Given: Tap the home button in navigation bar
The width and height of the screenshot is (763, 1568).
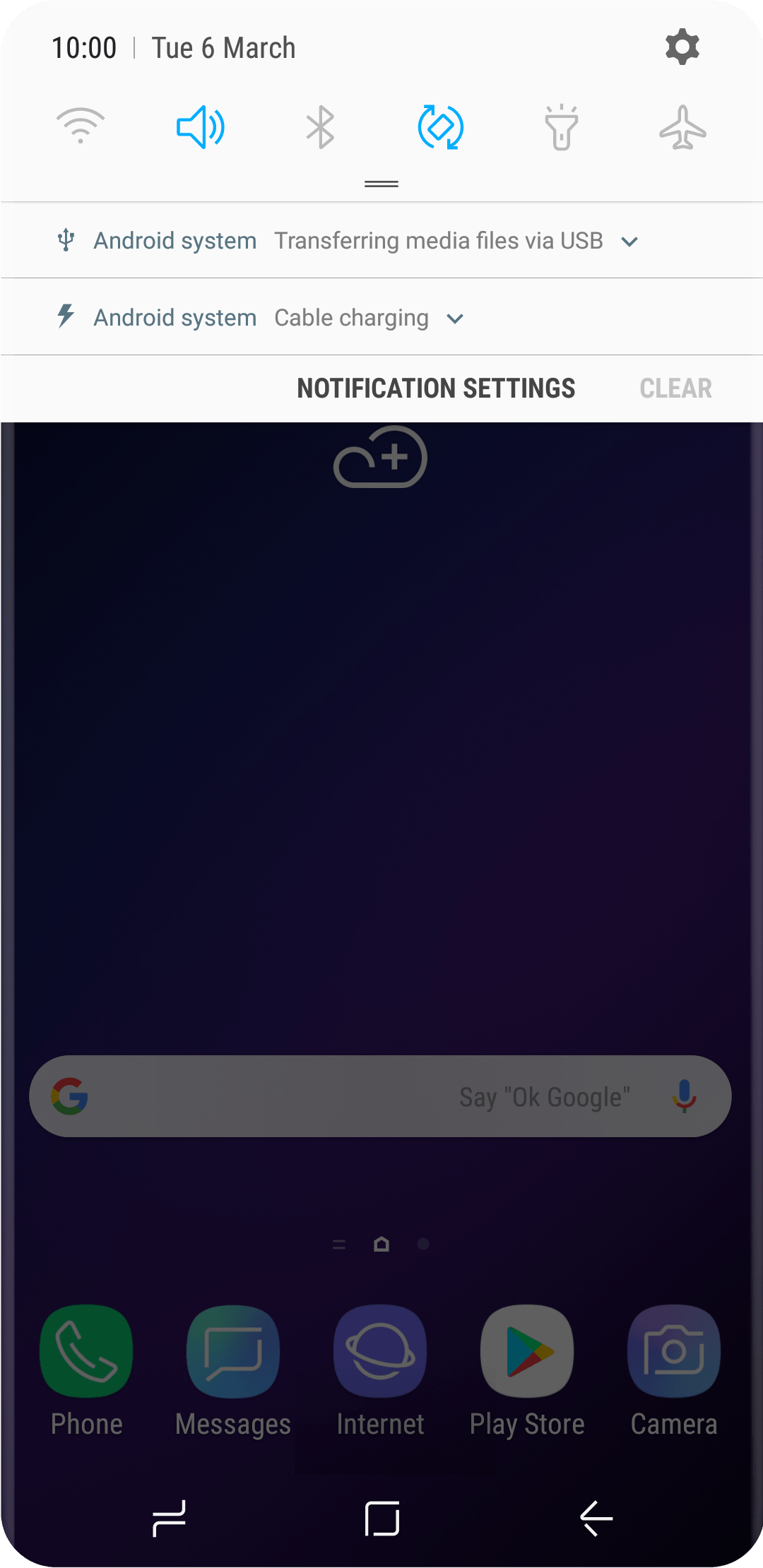Looking at the screenshot, I should (x=381, y=1518).
